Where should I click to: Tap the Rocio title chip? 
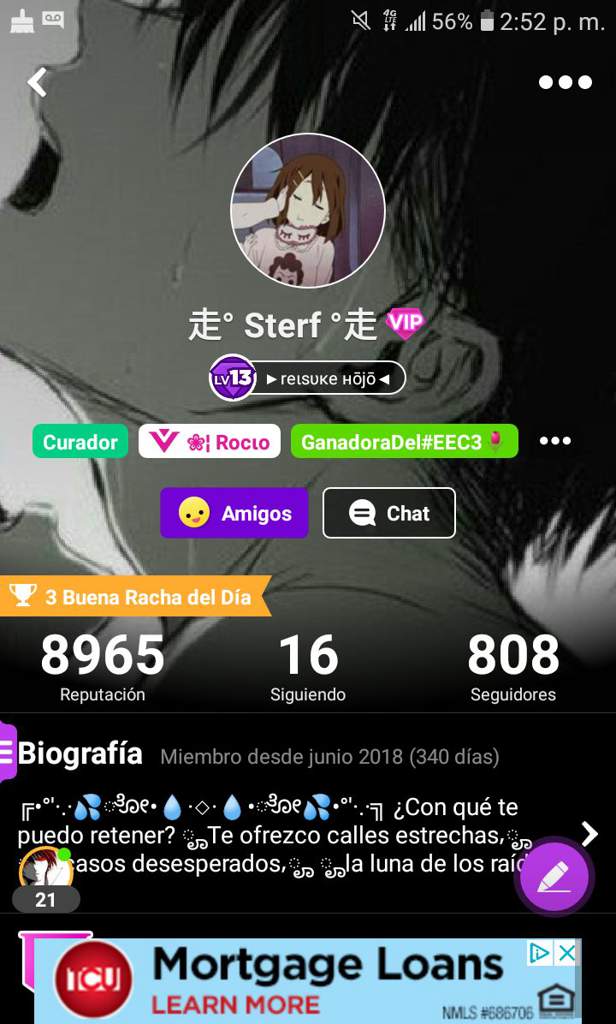click(x=210, y=441)
